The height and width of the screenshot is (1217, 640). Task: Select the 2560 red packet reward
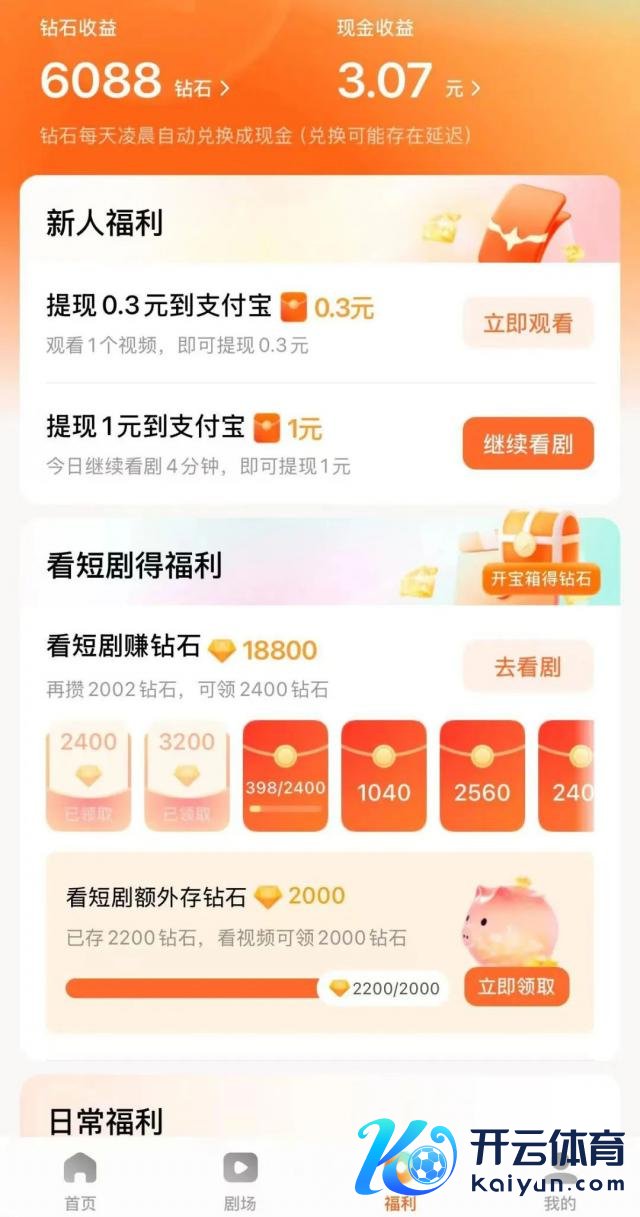pos(482,775)
